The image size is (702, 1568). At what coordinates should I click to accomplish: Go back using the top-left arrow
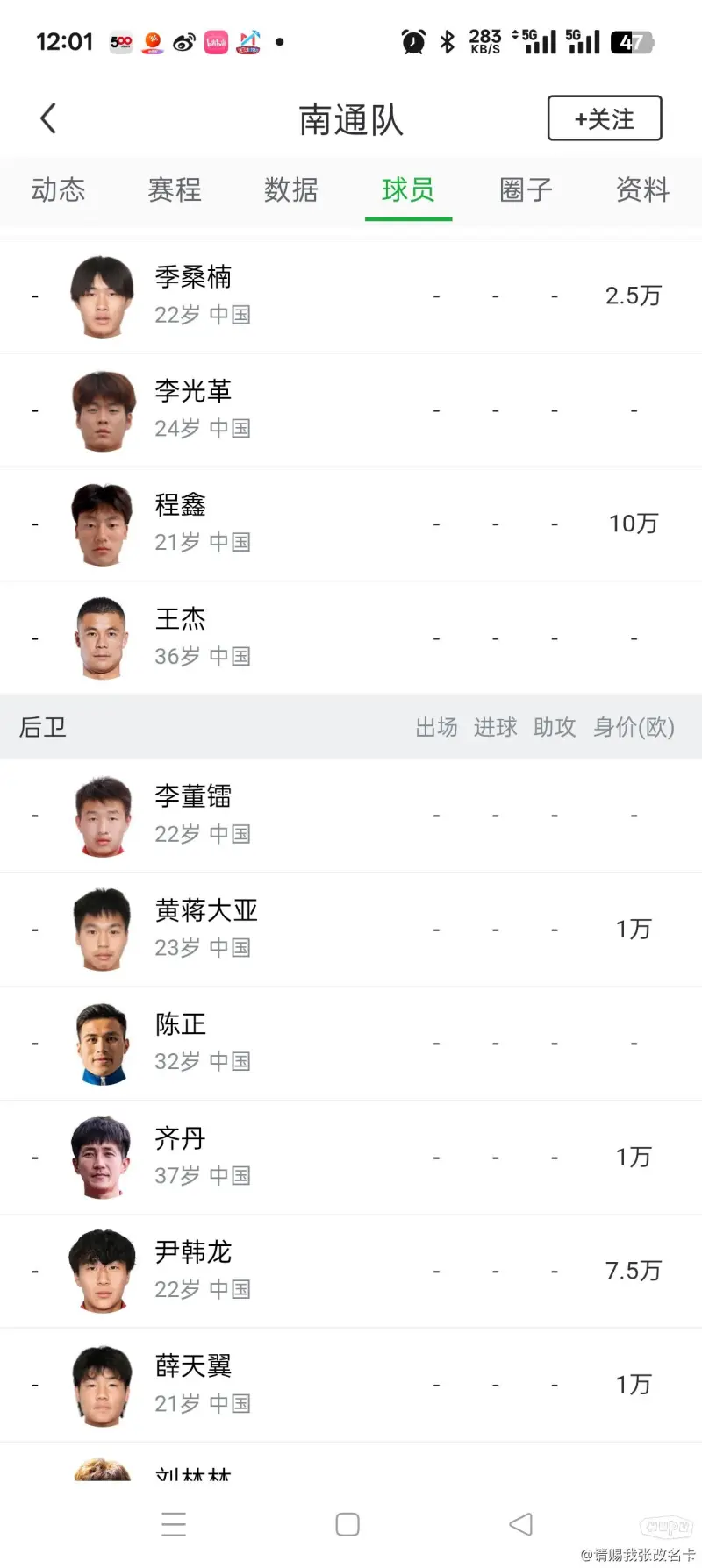coord(48,118)
